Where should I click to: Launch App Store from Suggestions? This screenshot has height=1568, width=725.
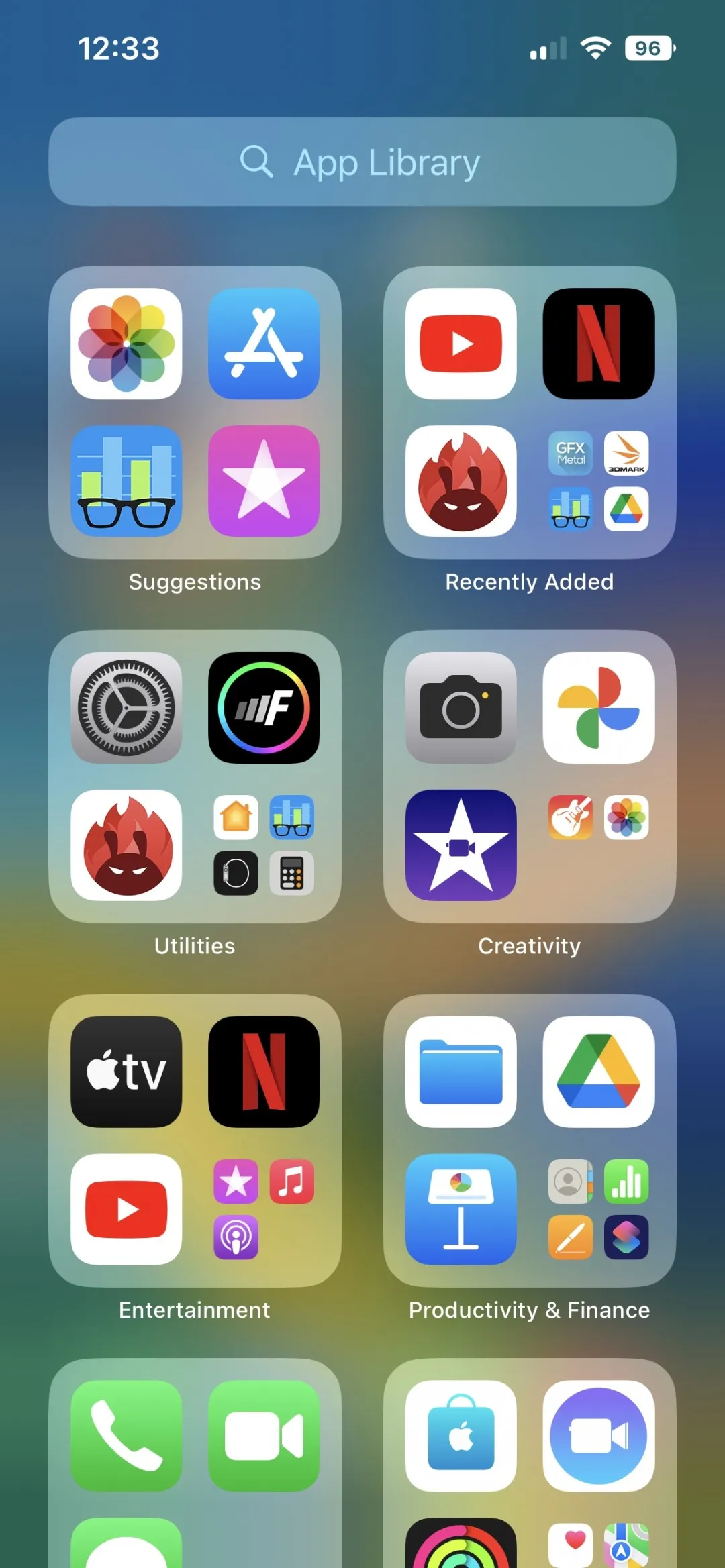pyautogui.click(x=264, y=344)
